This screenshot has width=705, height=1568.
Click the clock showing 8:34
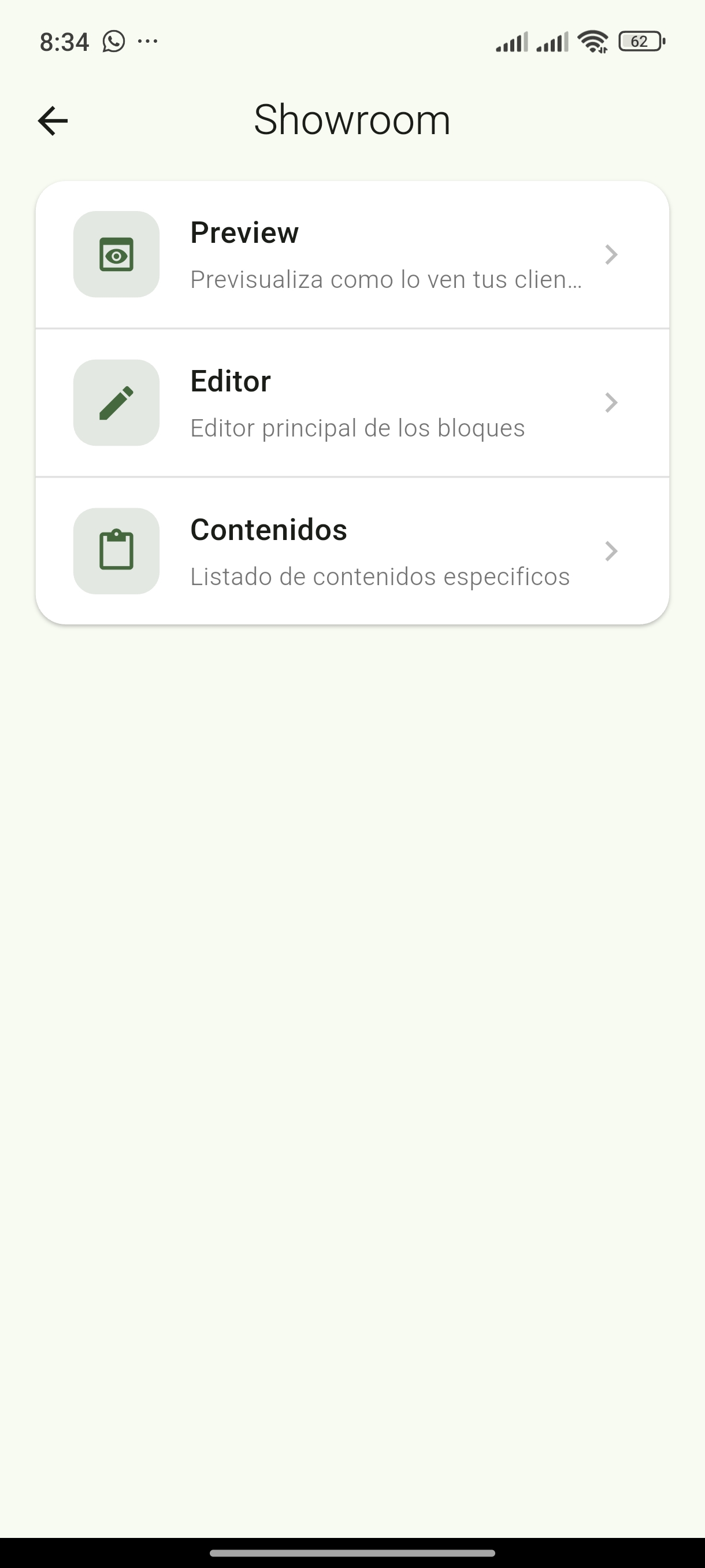click(65, 41)
